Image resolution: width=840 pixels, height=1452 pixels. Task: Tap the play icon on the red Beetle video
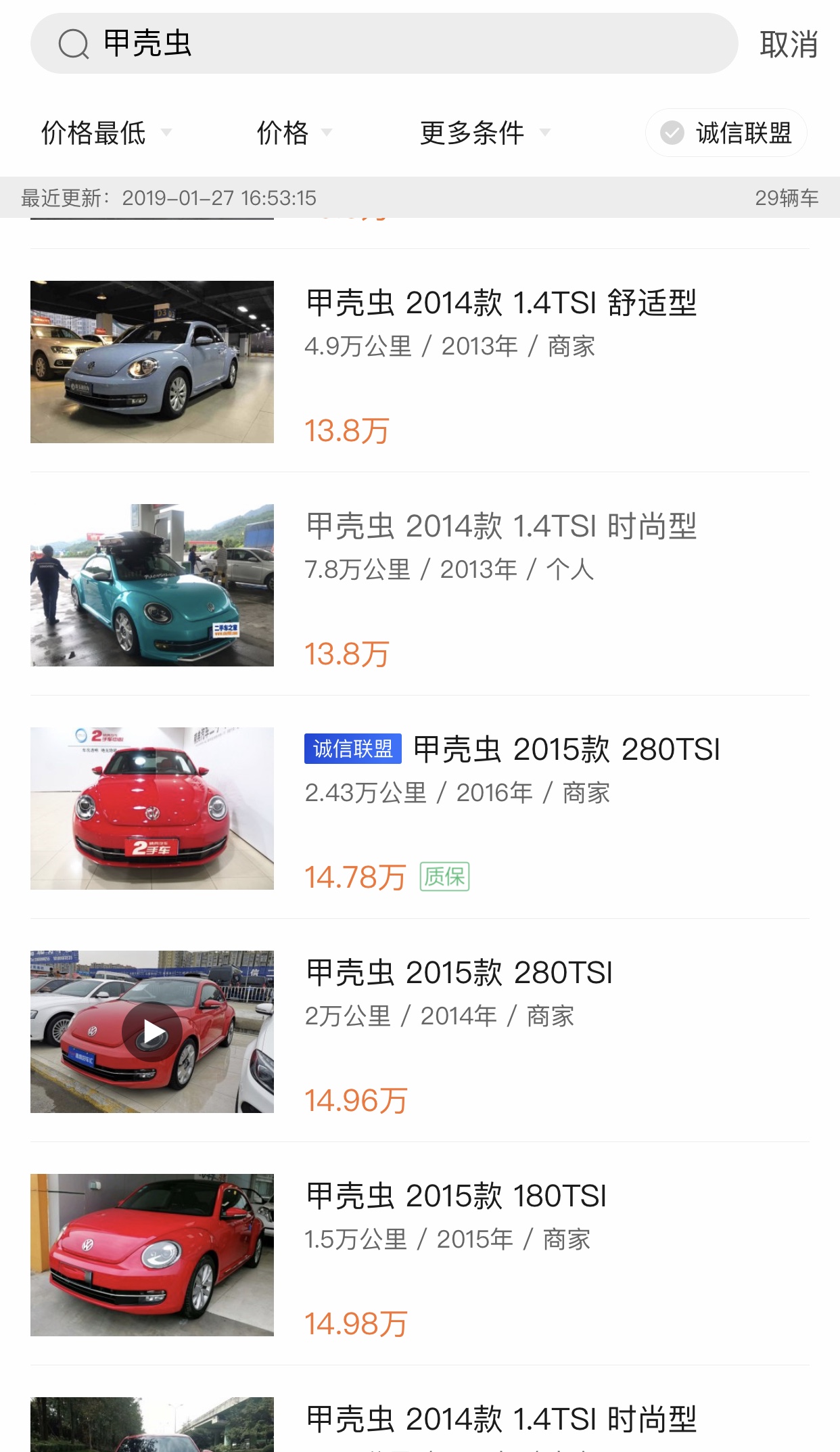151,1031
